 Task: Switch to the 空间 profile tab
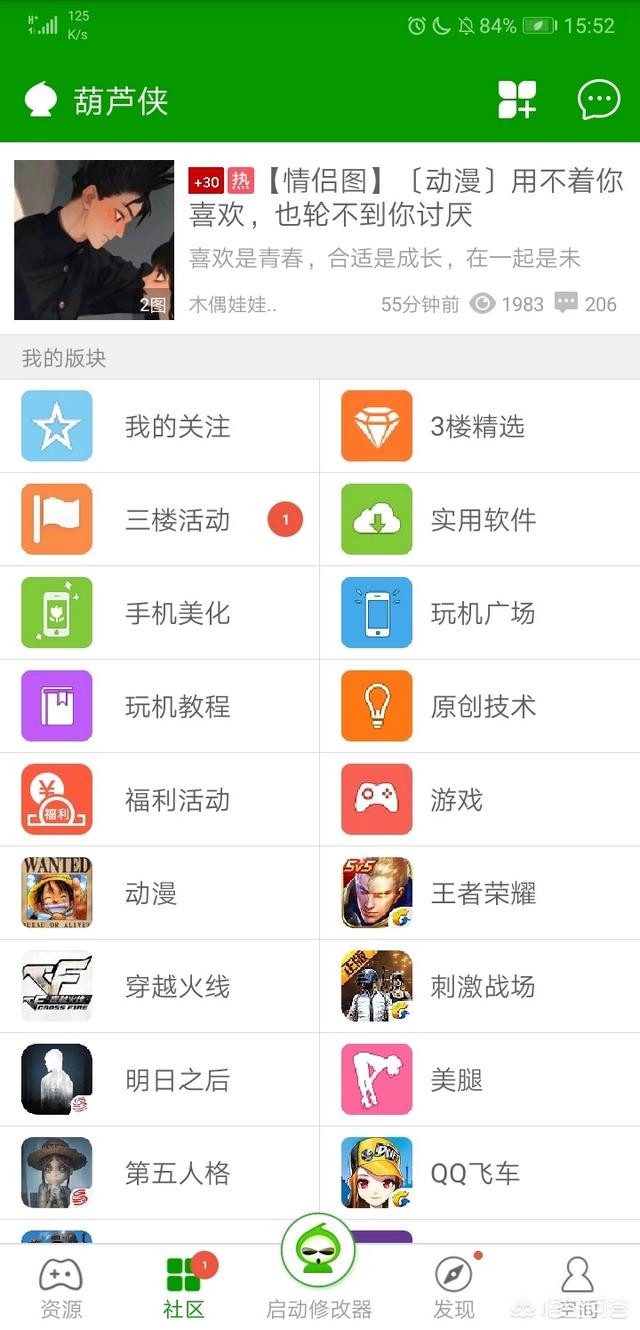point(577,1288)
